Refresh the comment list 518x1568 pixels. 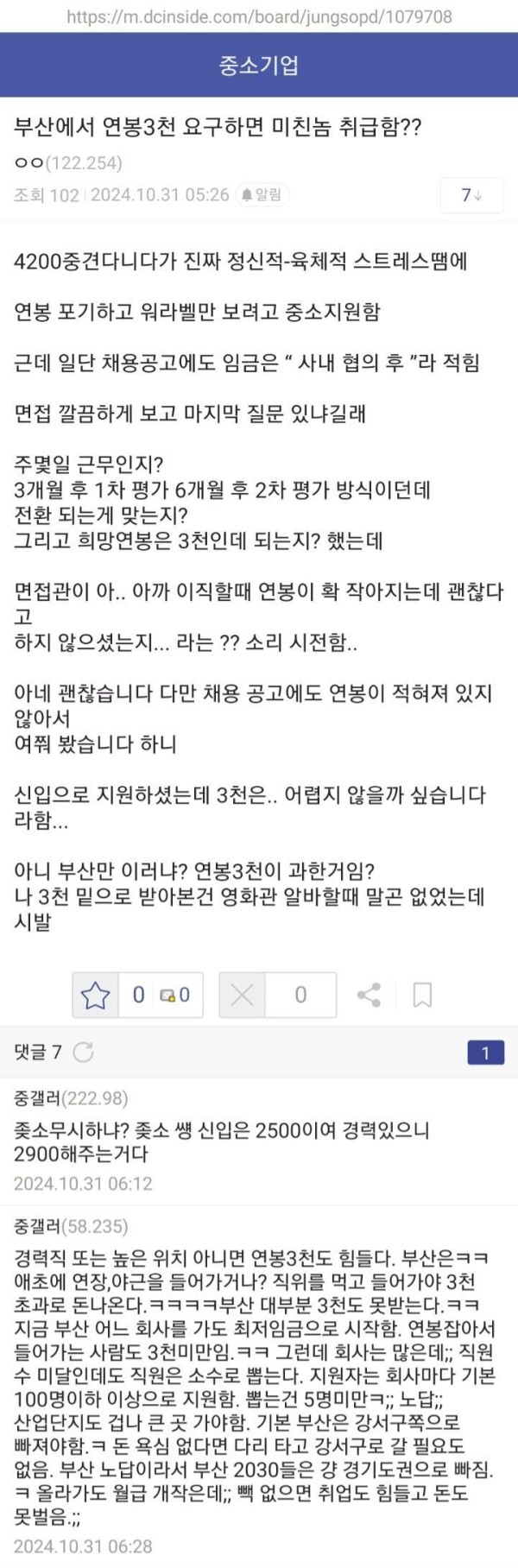coord(84,1052)
